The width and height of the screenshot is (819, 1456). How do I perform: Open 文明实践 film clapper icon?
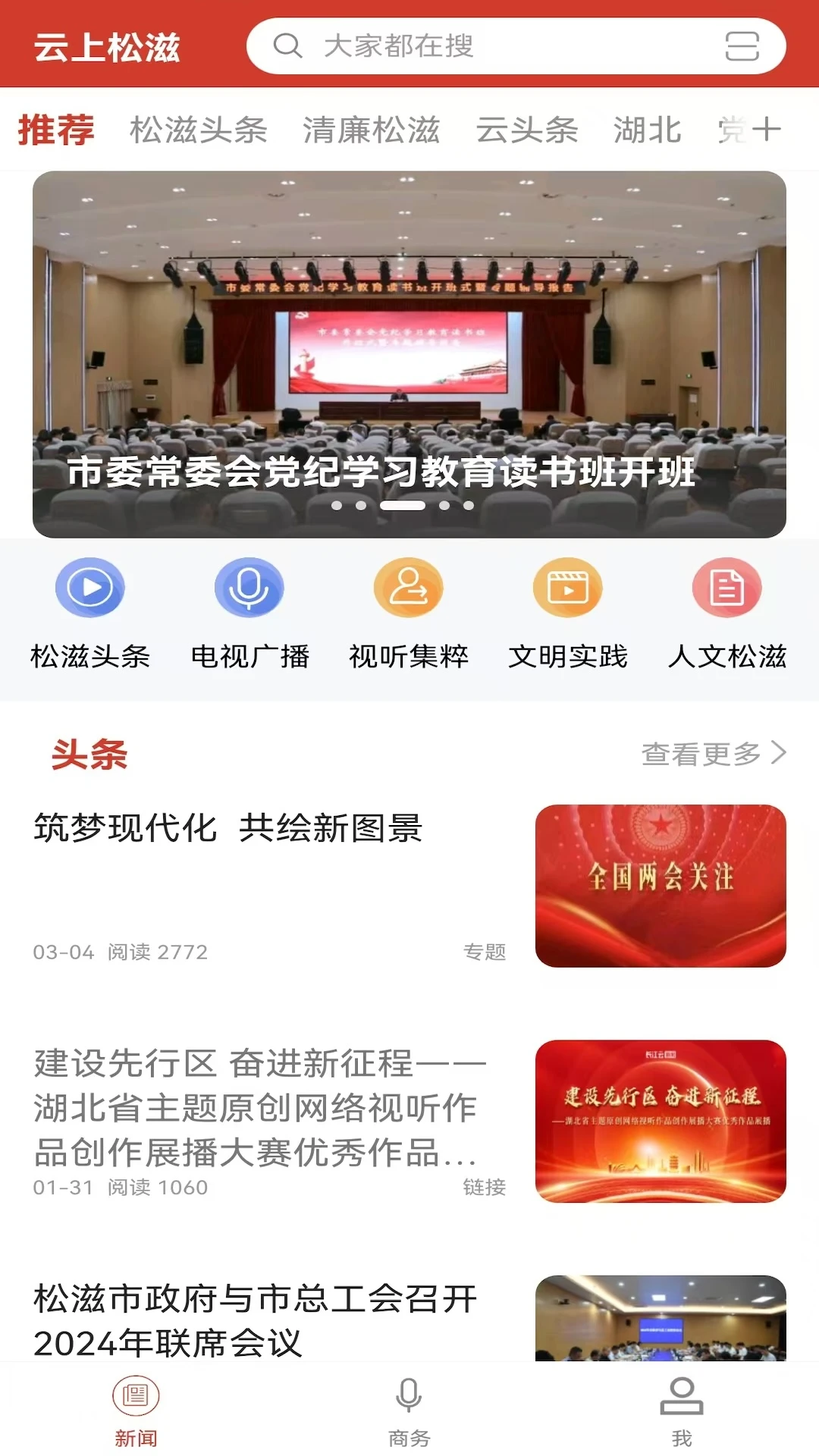click(569, 587)
